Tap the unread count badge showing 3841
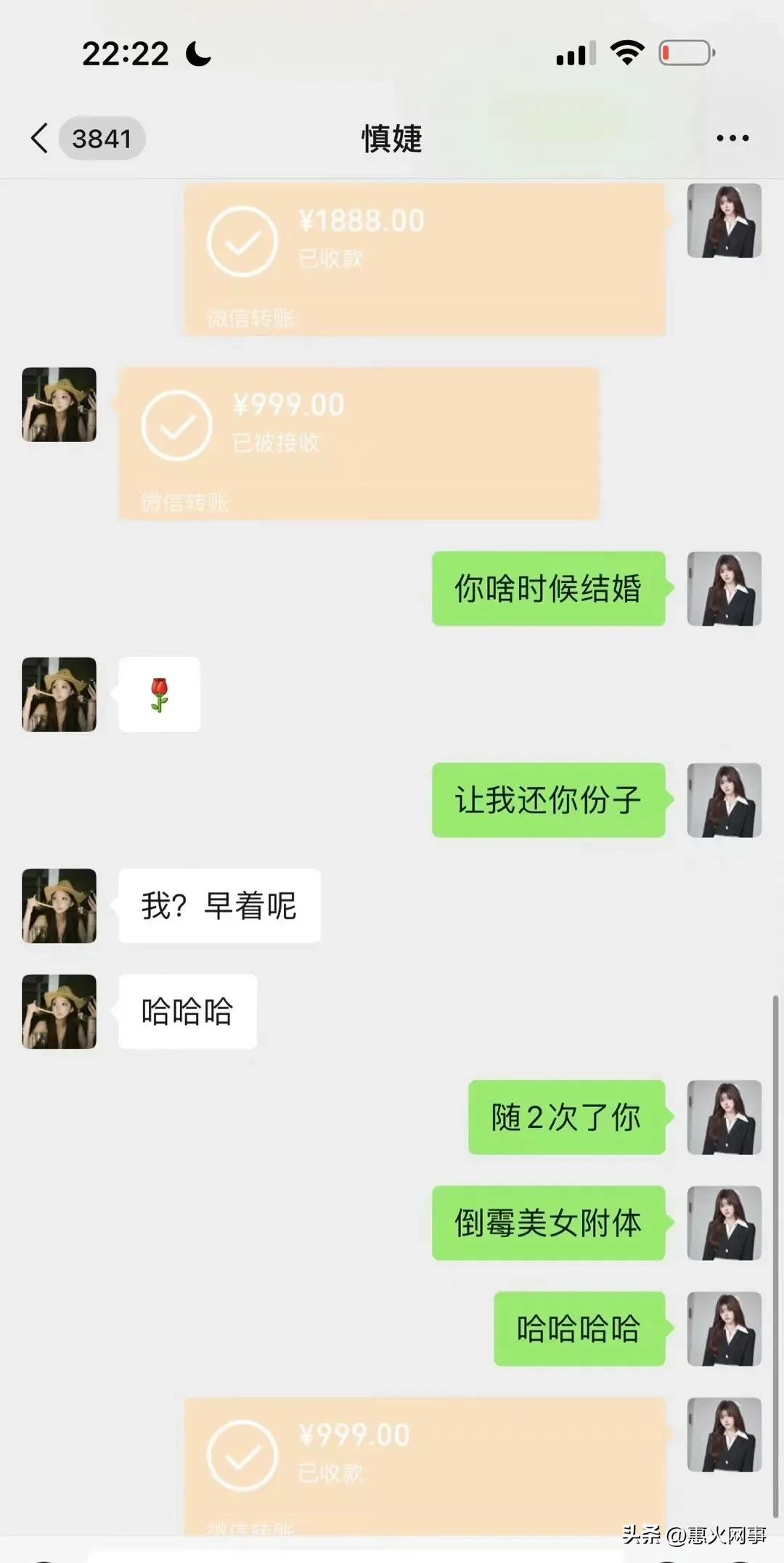Image resolution: width=784 pixels, height=1563 pixels. [102, 138]
